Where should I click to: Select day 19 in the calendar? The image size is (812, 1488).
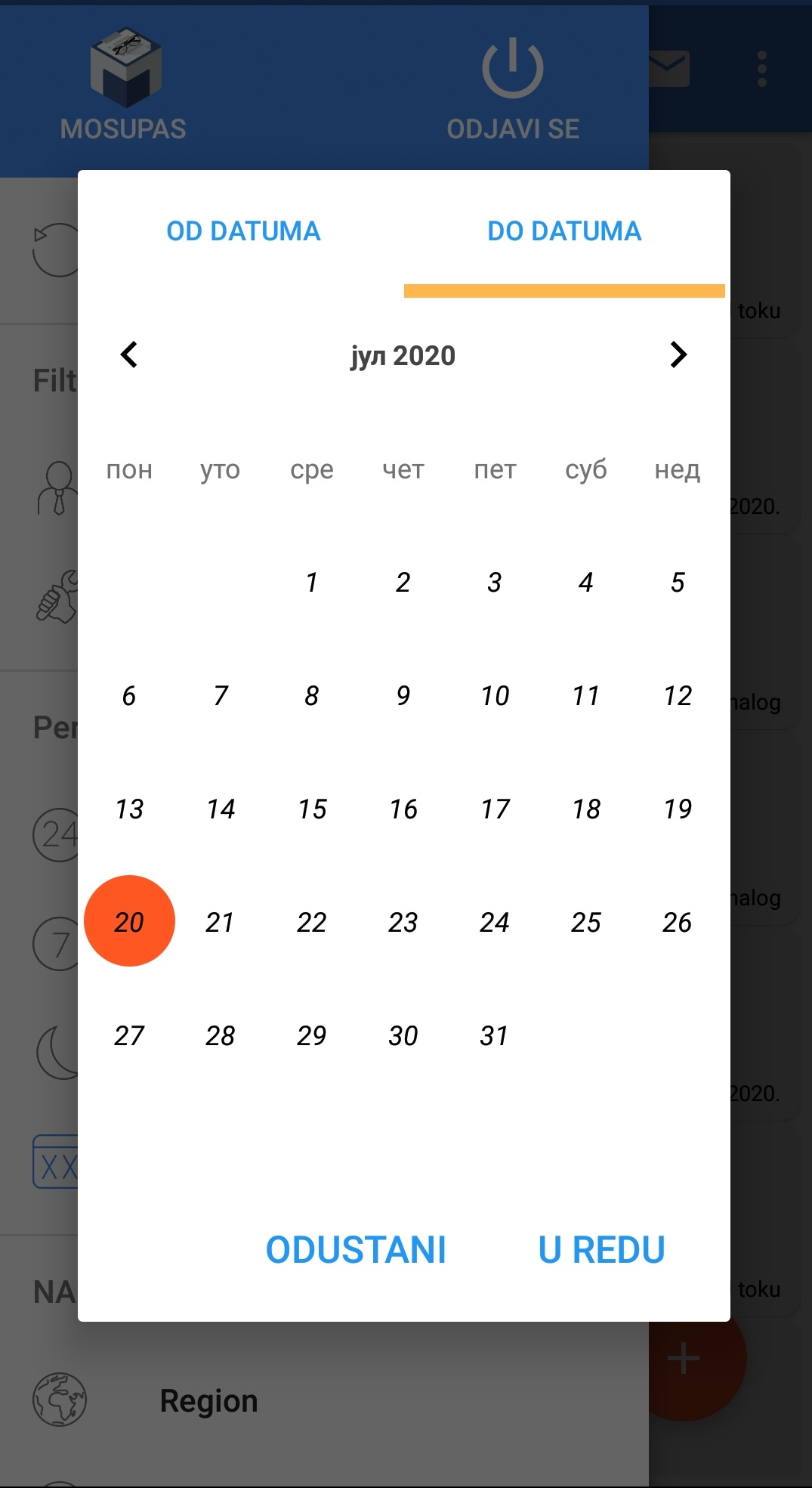point(678,809)
